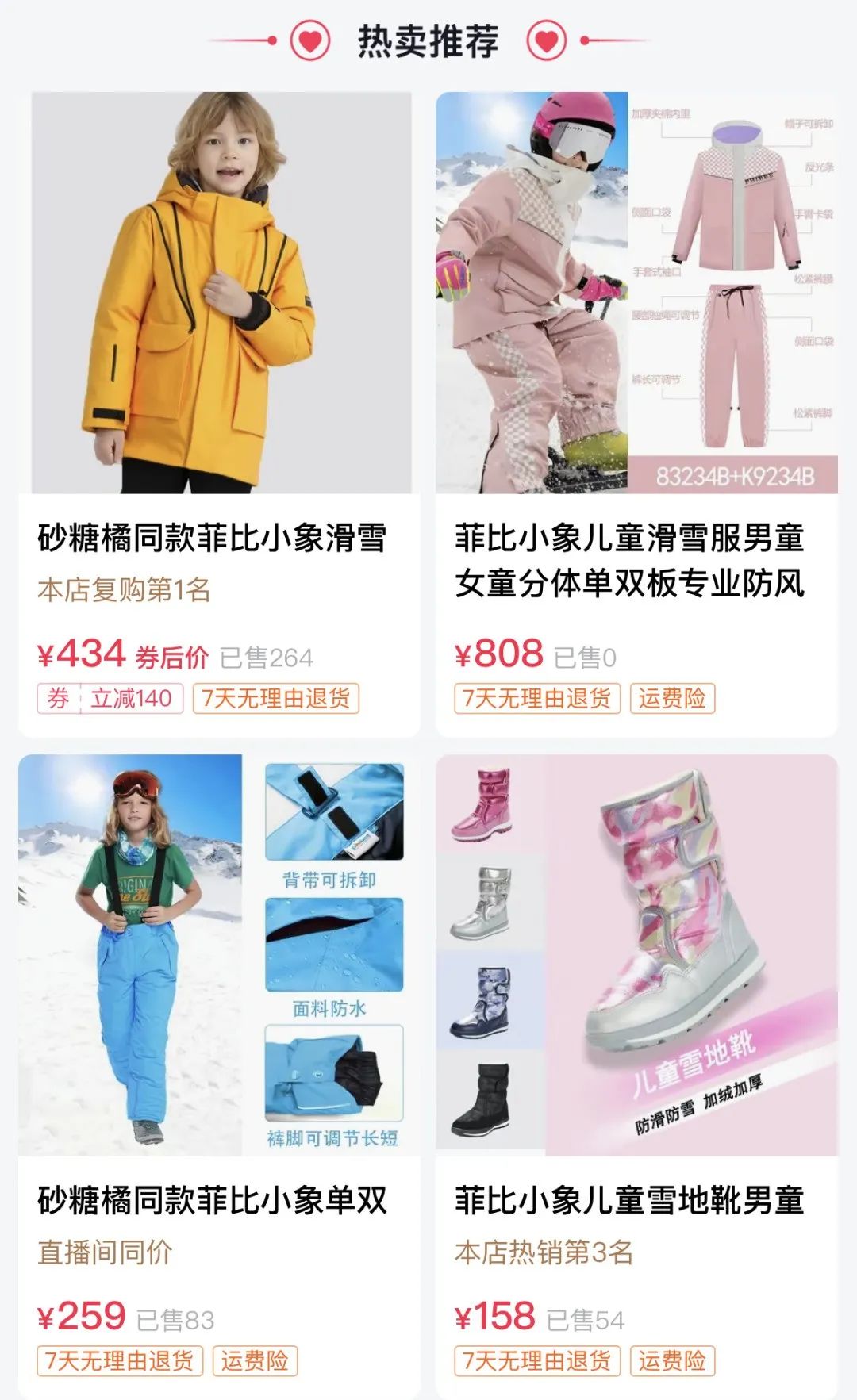
Task: Claim the 券 立减140 coupon tag
Action: point(110,699)
